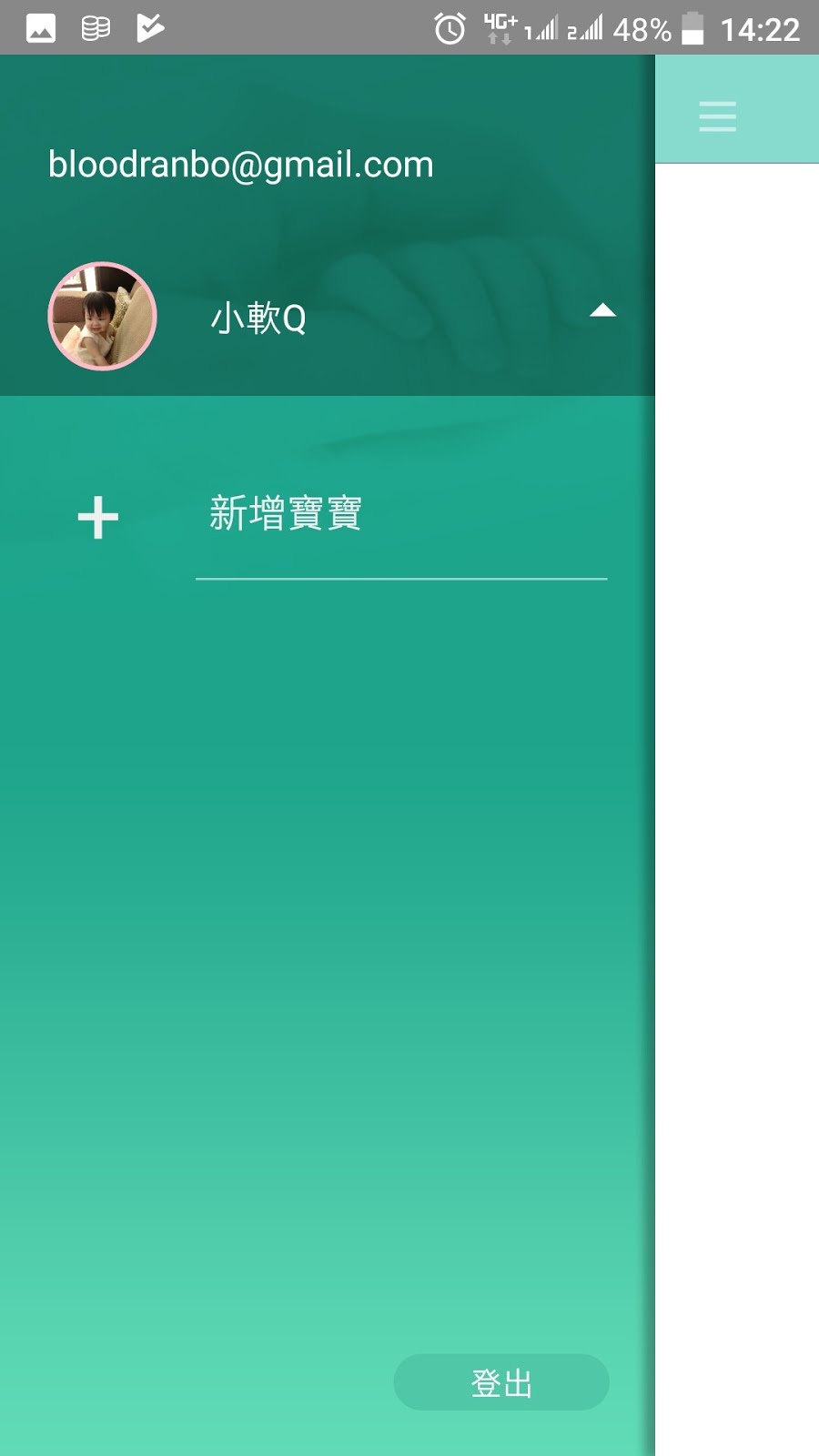Tap the hamburger menu icon
Screen dimensions: 819x1456
(717, 116)
